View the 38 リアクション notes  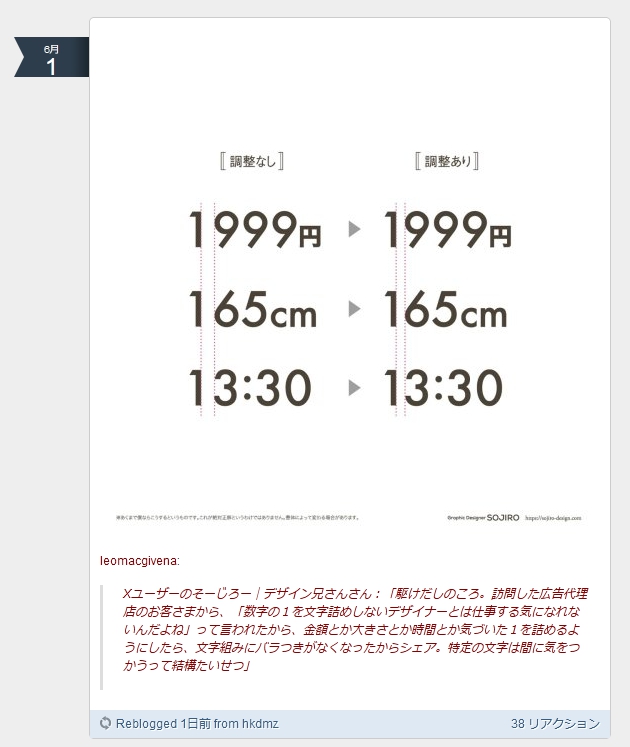(x=555, y=724)
